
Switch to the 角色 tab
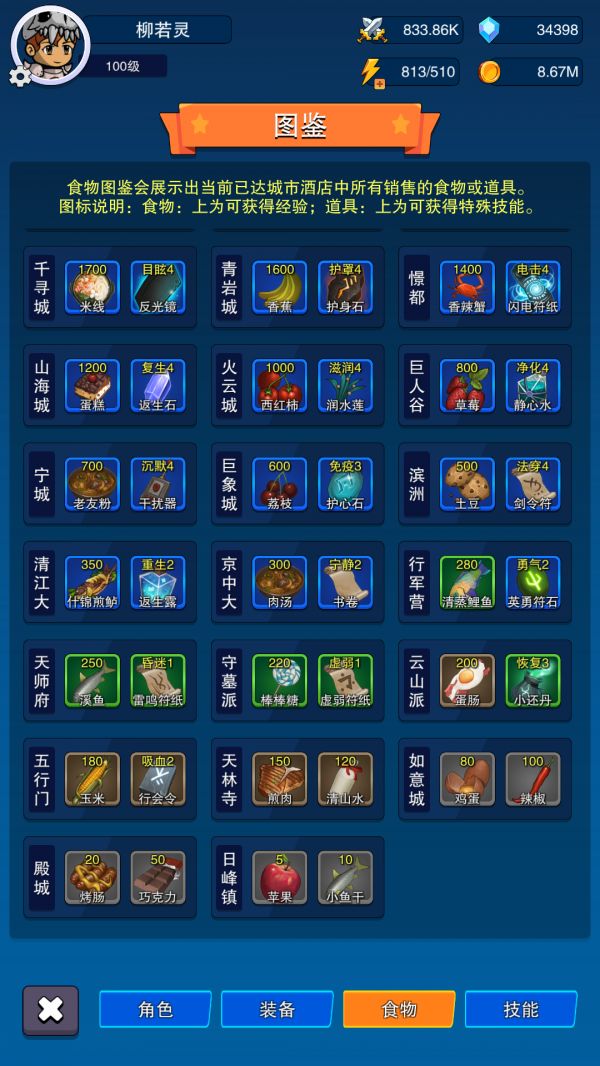click(x=155, y=1010)
